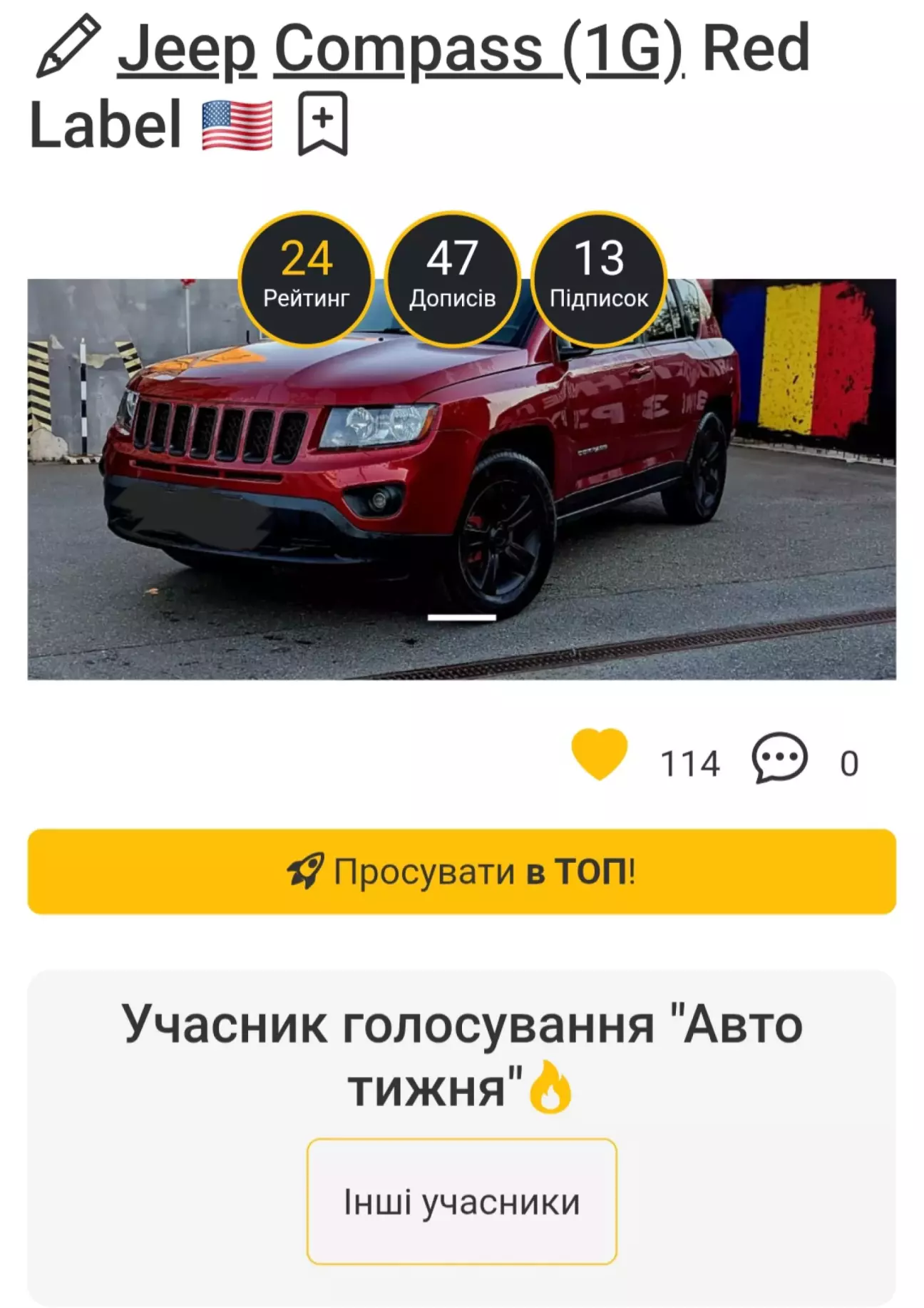Tap the Просувати в ТОП button
This screenshot has height=1308, width=924.
point(461,871)
